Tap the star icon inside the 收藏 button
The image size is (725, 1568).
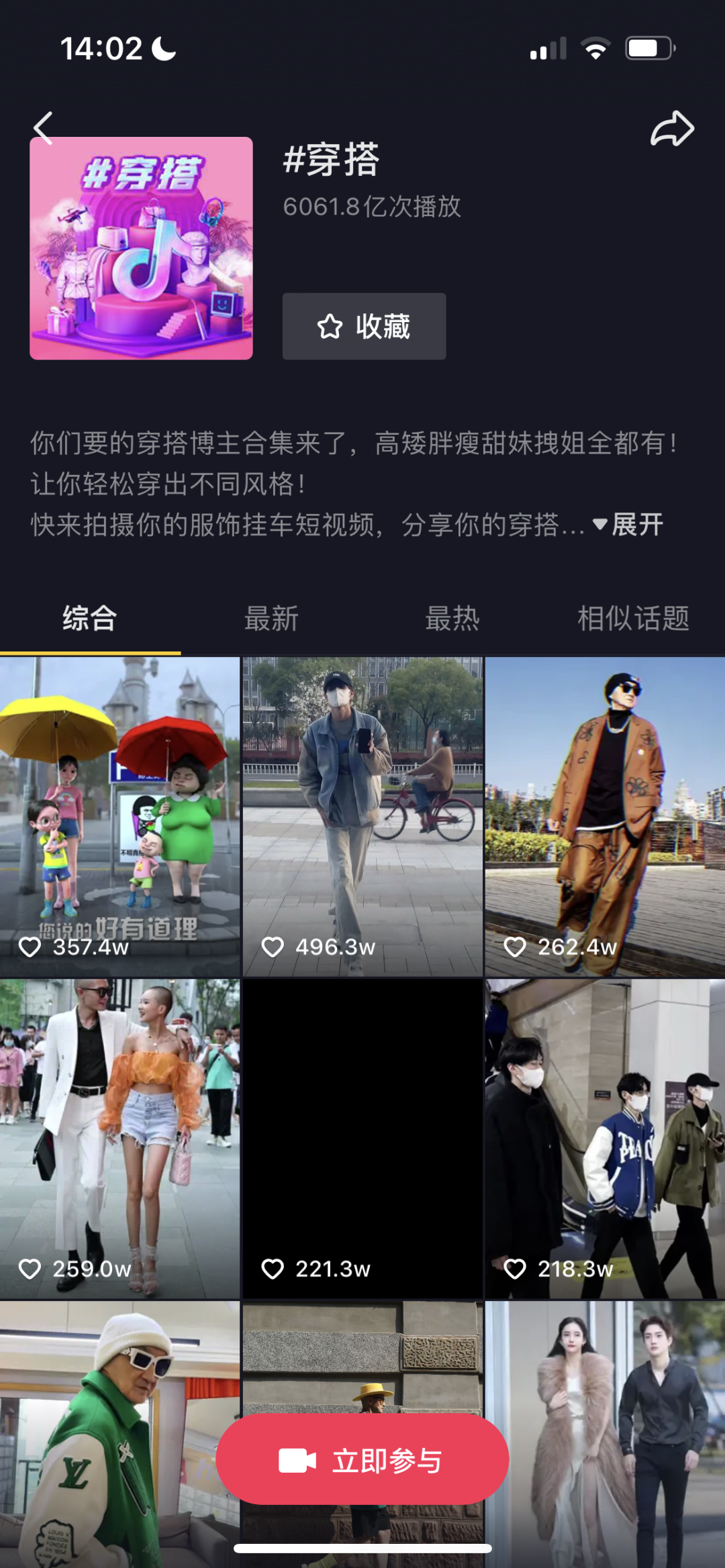tap(329, 327)
